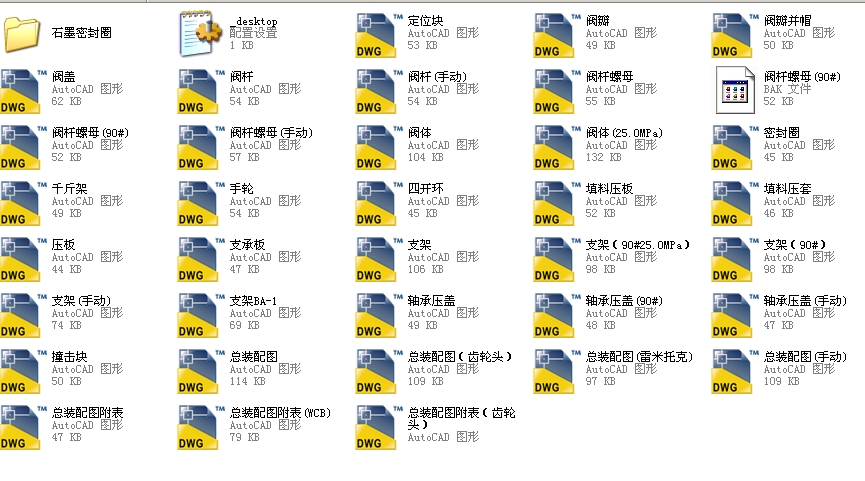Select the 密封圈 DWG file
The width and height of the screenshot is (865, 481).
tap(734, 147)
